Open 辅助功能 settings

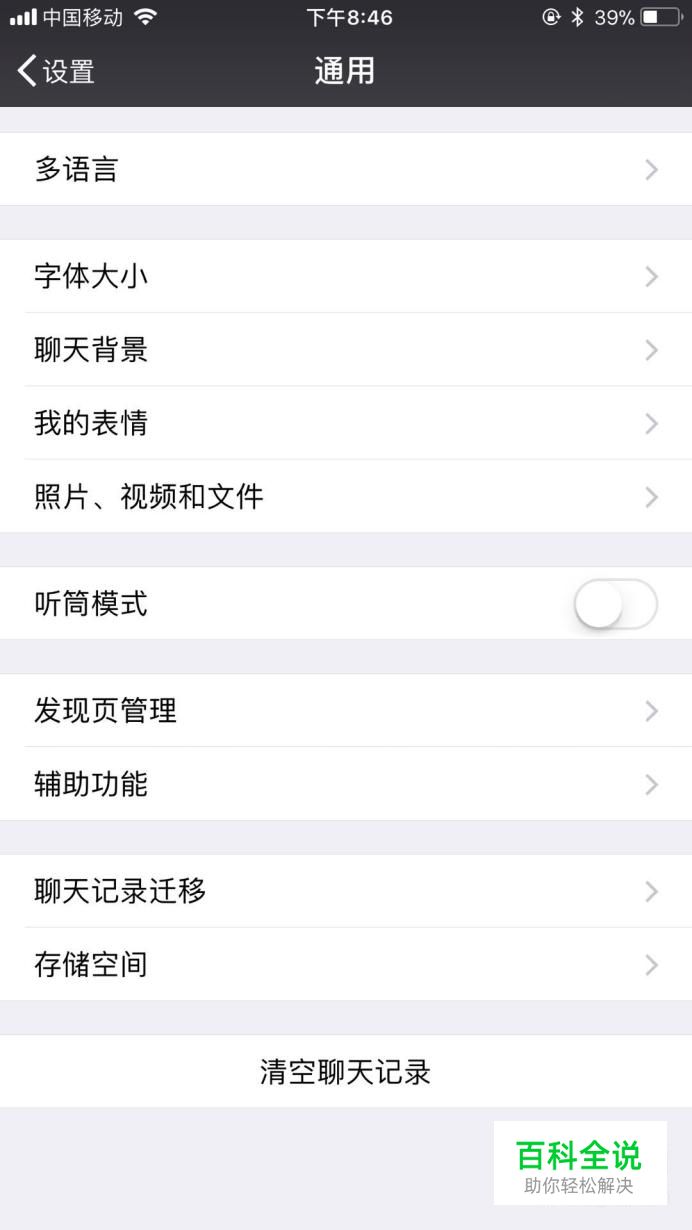[346, 784]
